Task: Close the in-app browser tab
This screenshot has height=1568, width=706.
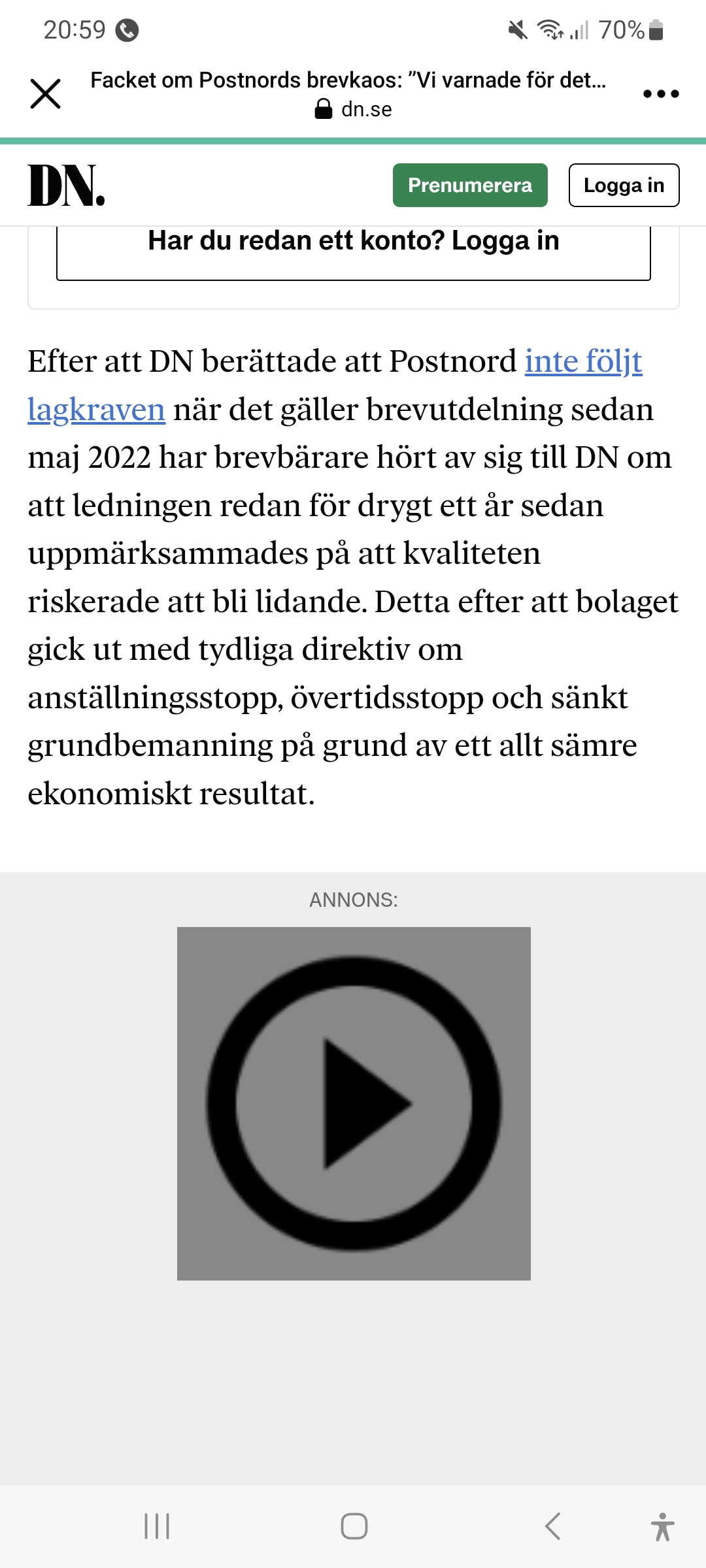Action: coord(45,94)
